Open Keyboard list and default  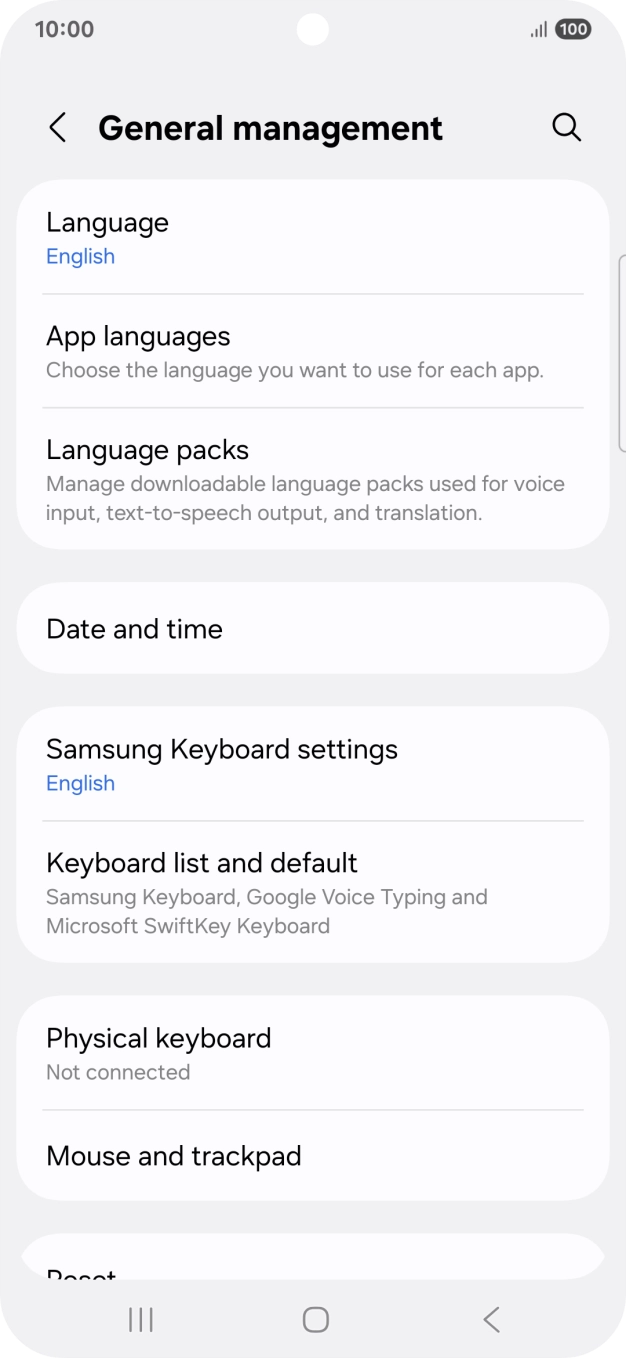[312, 892]
